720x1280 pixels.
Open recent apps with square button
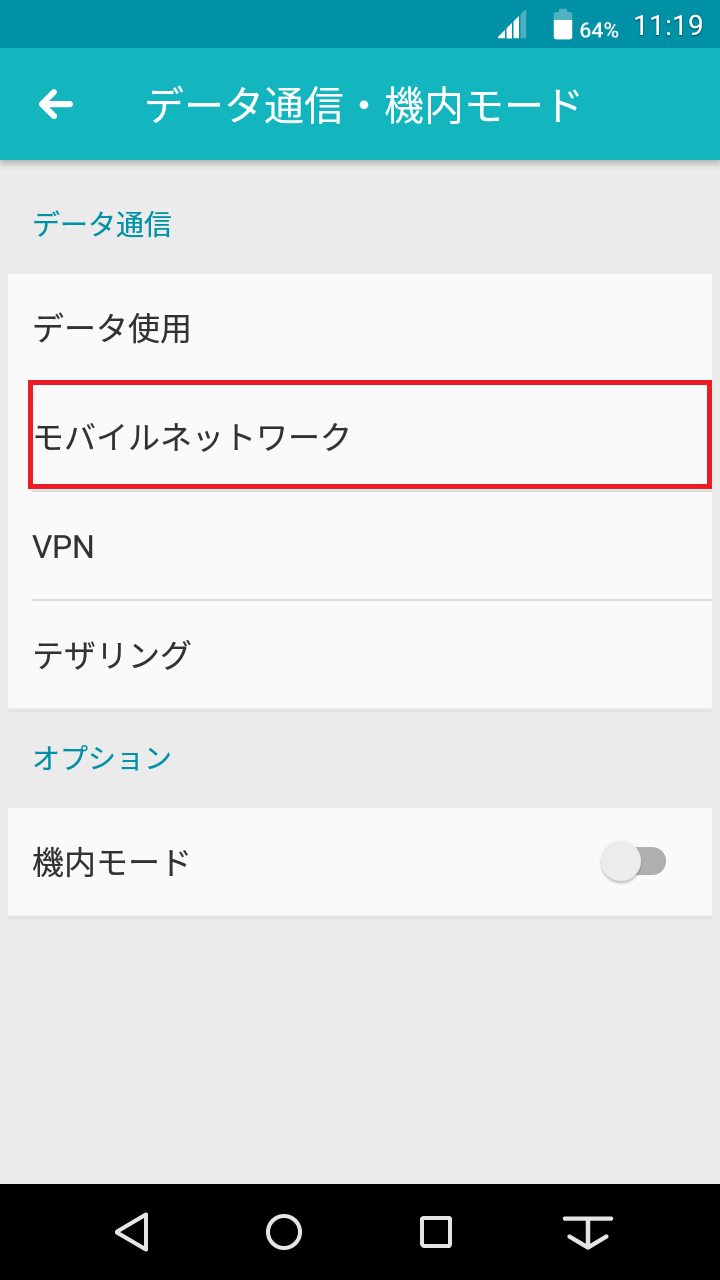(436, 1232)
